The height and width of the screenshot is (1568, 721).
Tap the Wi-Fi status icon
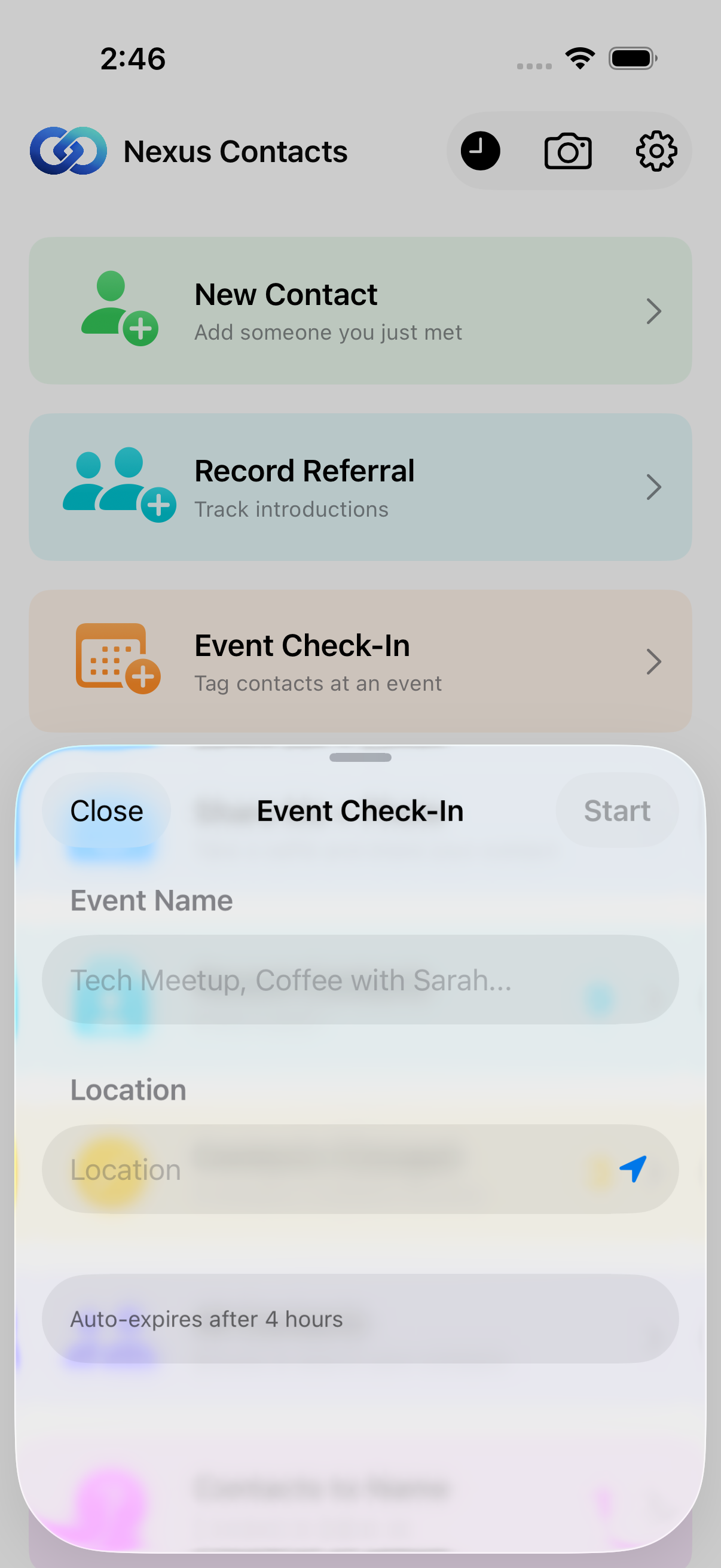point(579,58)
